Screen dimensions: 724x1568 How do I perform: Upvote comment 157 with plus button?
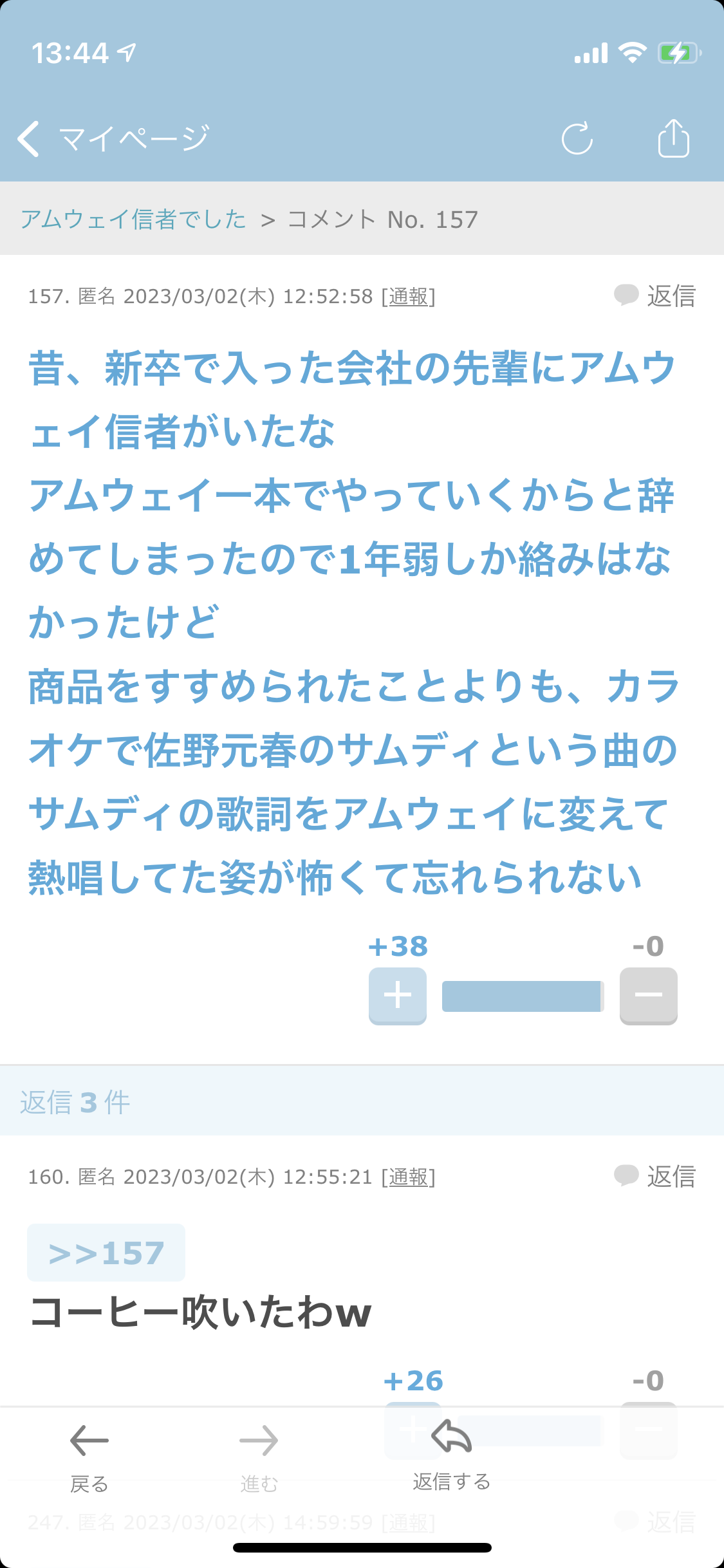[x=398, y=996]
